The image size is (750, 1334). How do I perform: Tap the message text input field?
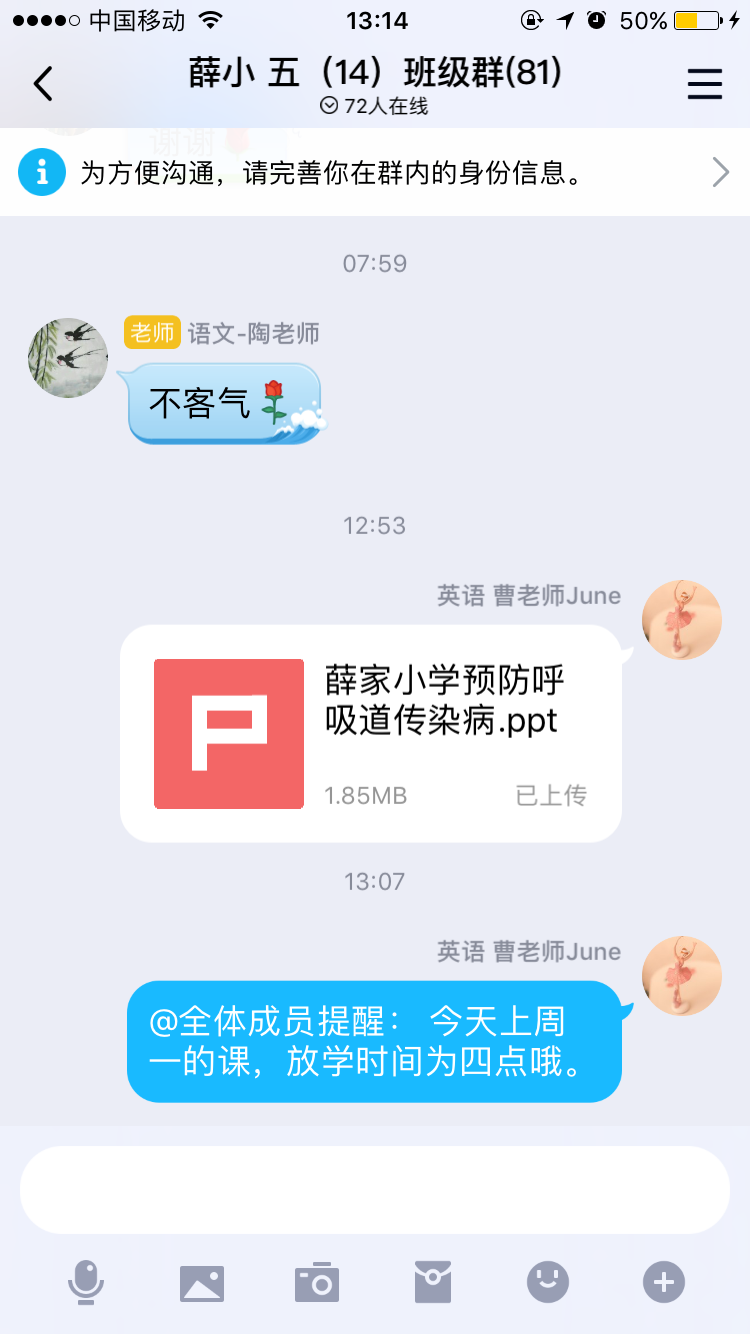click(x=375, y=1190)
